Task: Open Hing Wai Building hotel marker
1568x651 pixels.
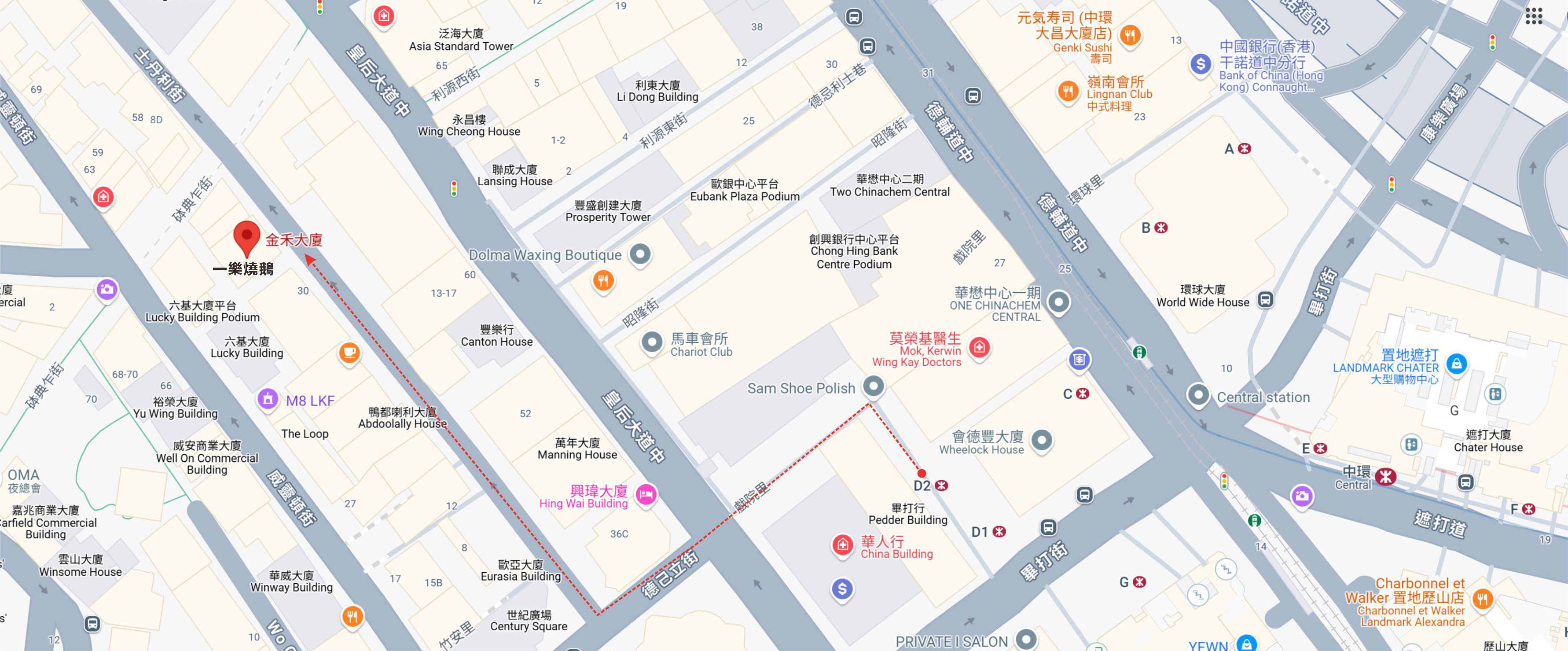Action: point(646,494)
